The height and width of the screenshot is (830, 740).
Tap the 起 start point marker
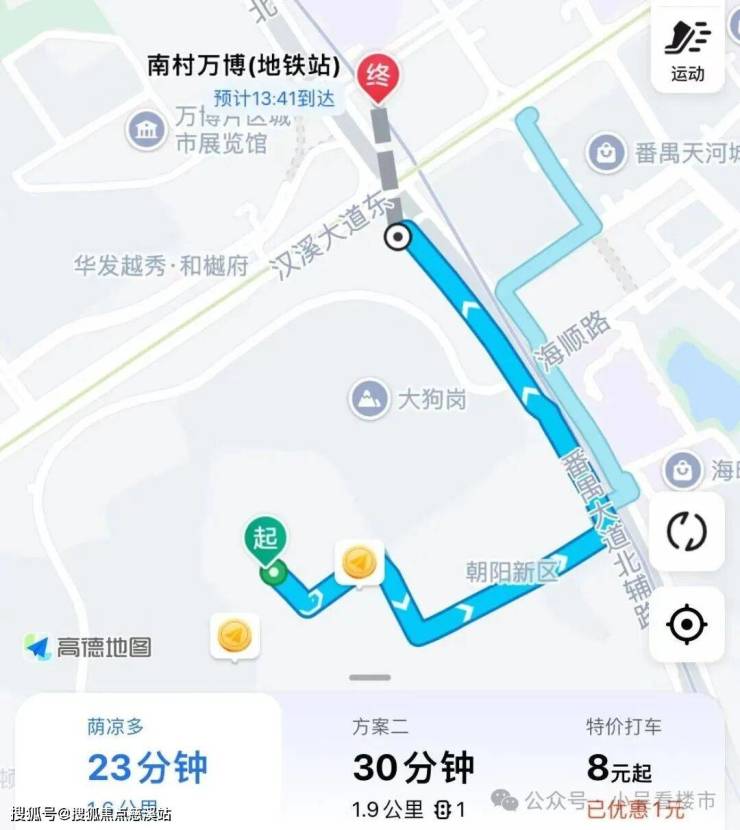[265, 540]
